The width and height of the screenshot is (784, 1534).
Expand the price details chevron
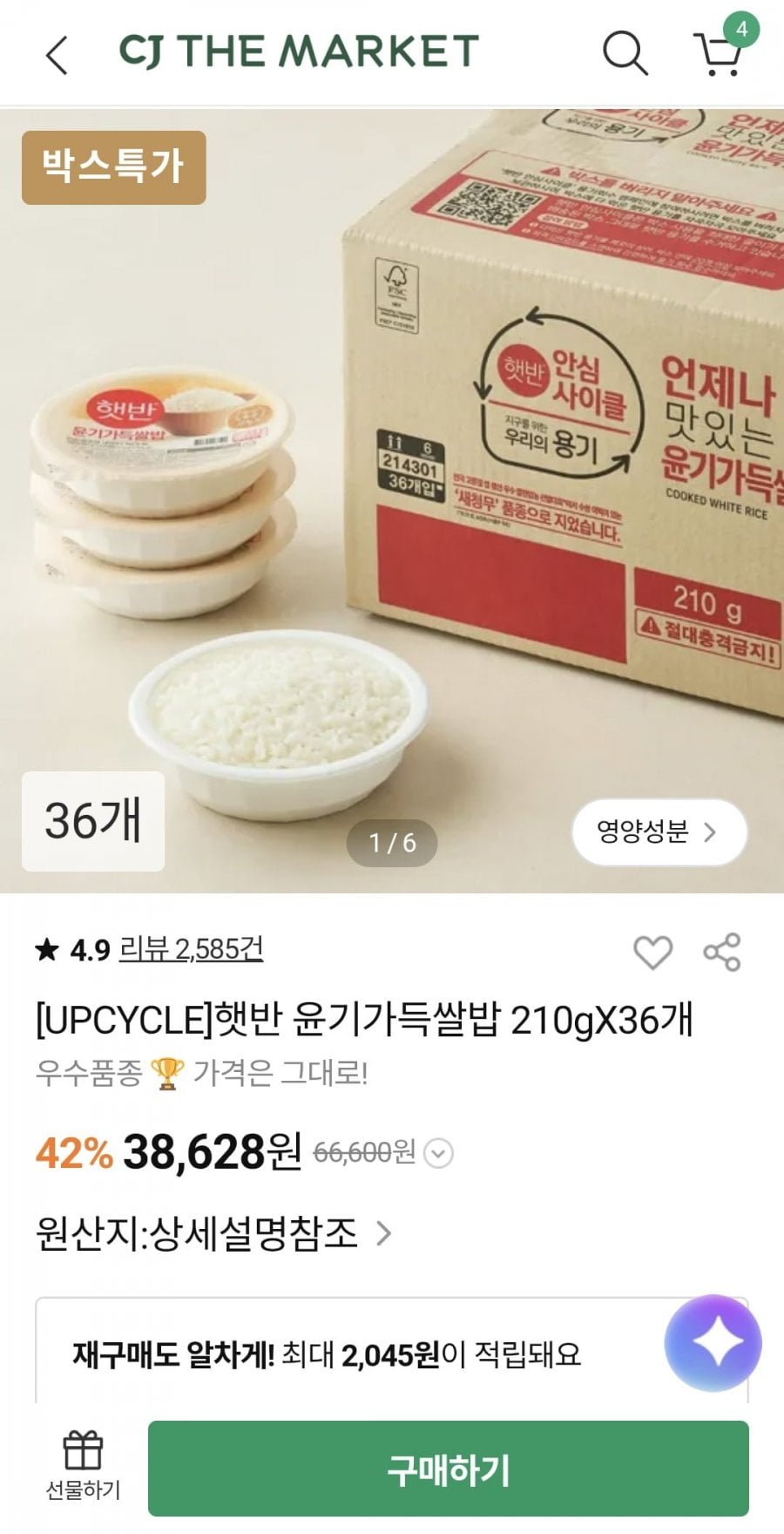click(438, 1154)
